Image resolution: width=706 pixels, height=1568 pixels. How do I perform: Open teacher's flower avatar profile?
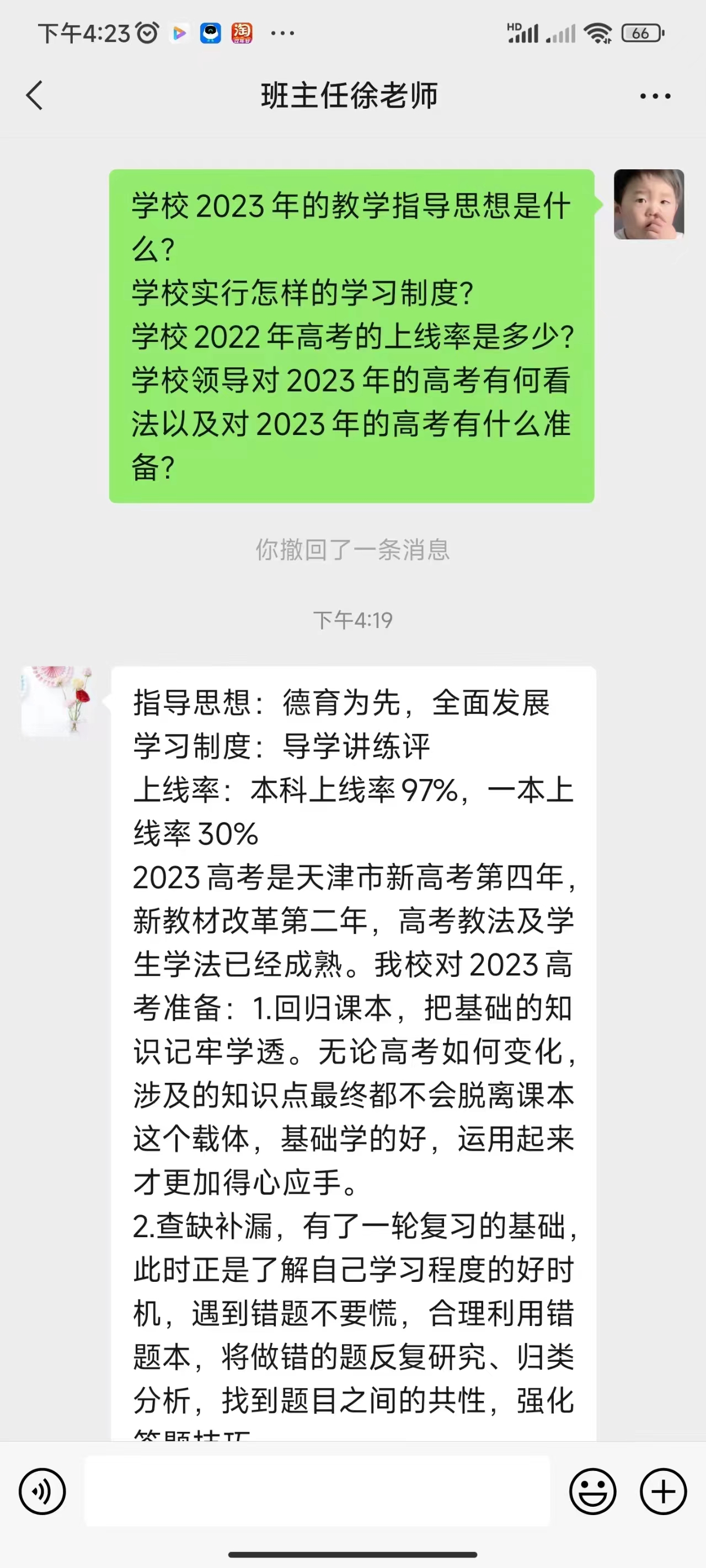[57, 701]
